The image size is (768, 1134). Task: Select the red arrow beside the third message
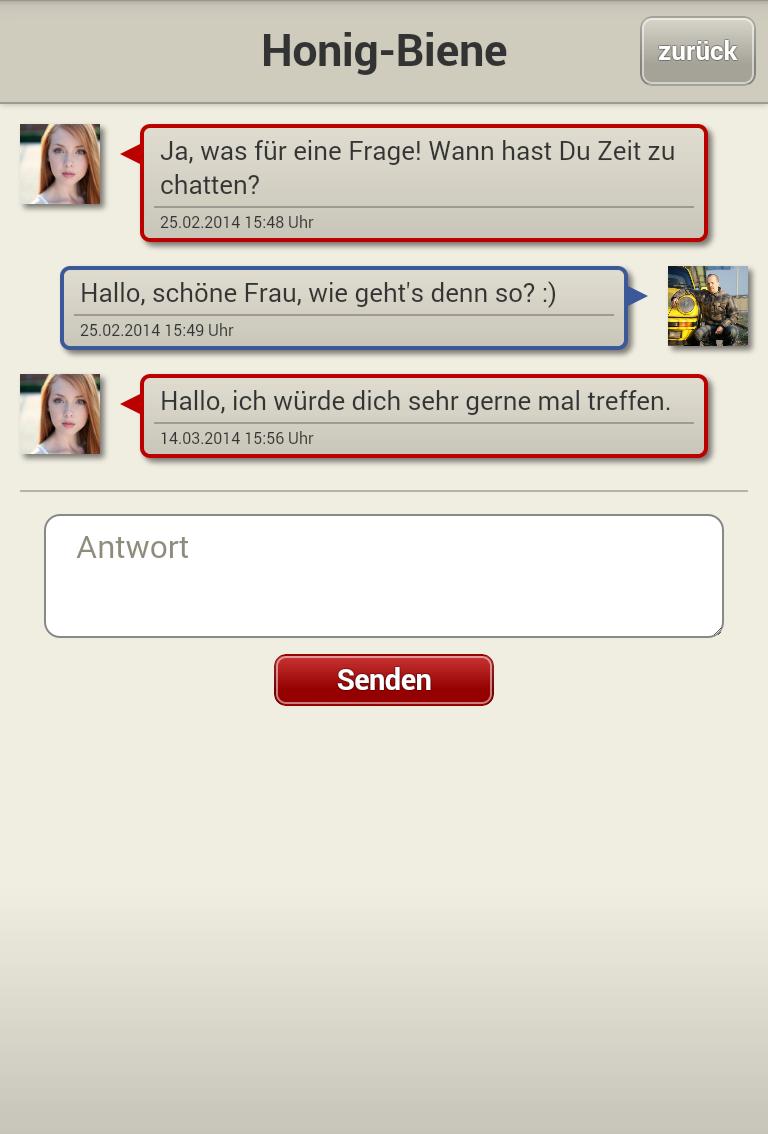point(128,405)
